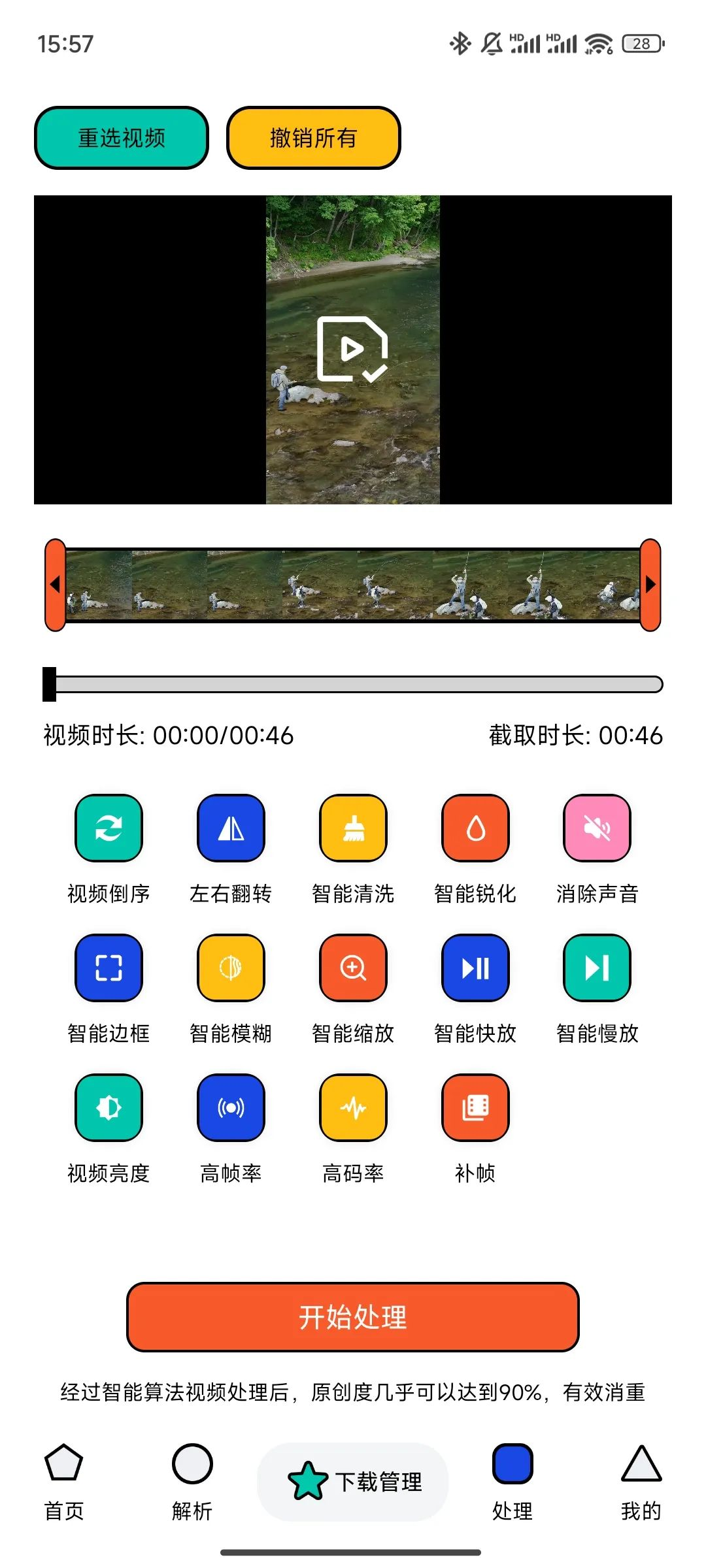
Task: Choose 智能慢放 slow playback
Action: coord(597,968)
